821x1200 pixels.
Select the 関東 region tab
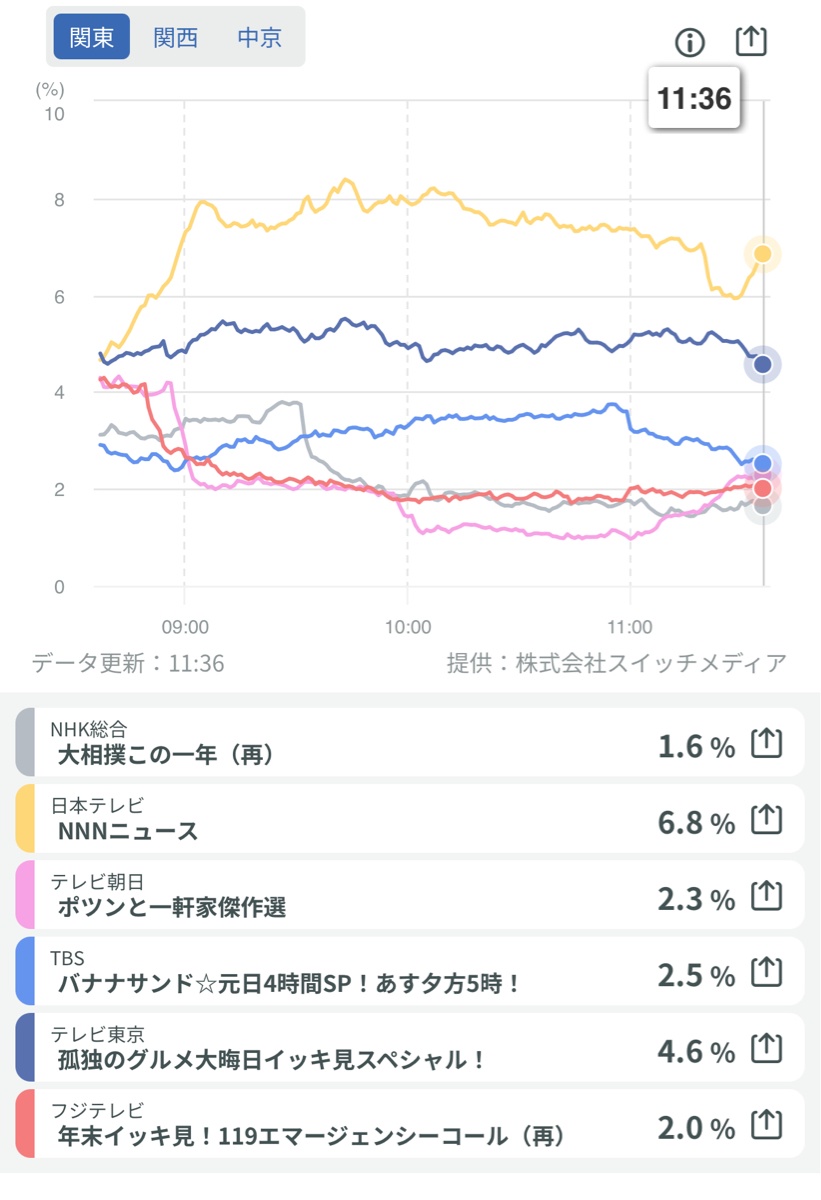pos(91,38)
